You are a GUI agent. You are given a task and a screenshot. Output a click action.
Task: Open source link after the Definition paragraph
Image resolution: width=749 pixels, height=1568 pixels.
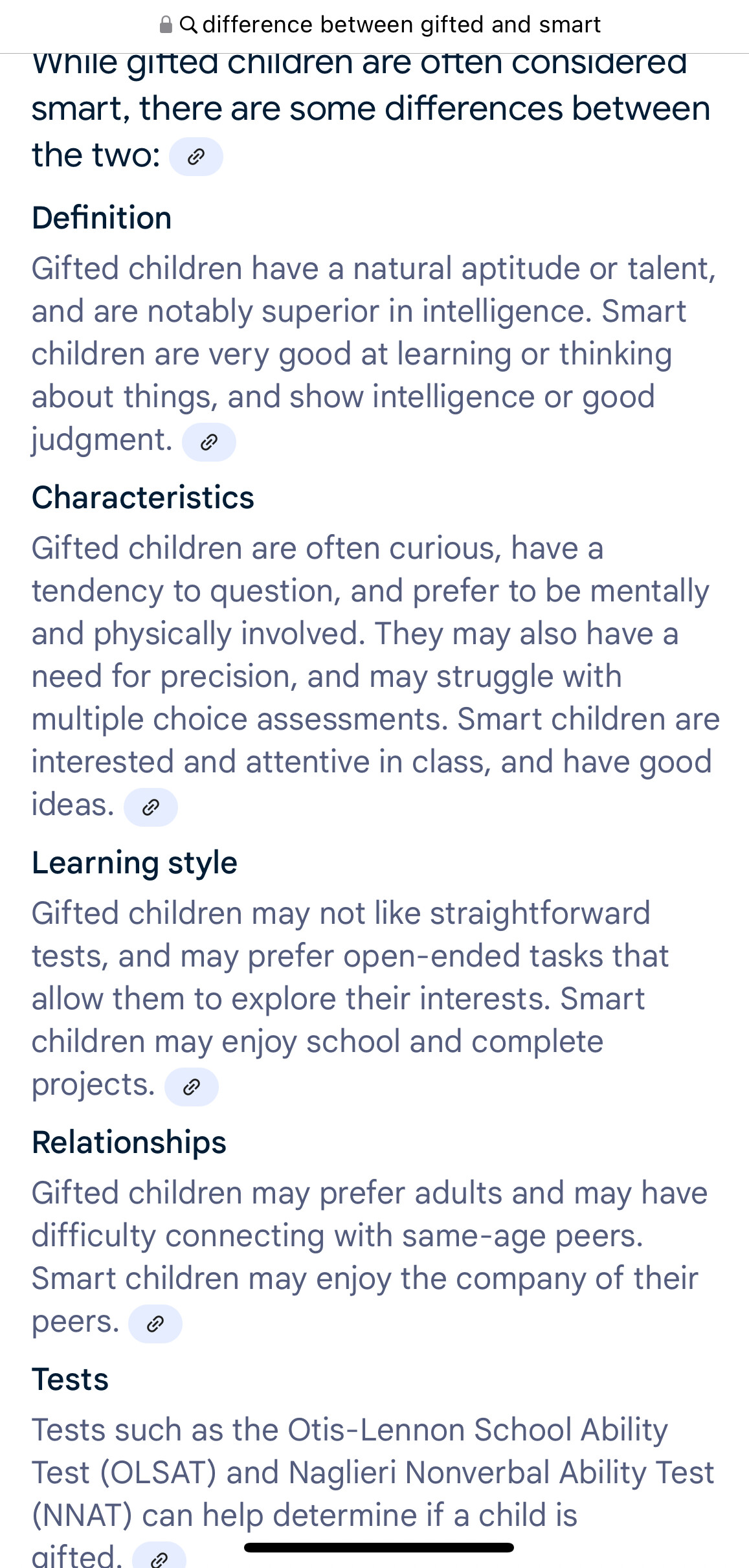point(208,442)
